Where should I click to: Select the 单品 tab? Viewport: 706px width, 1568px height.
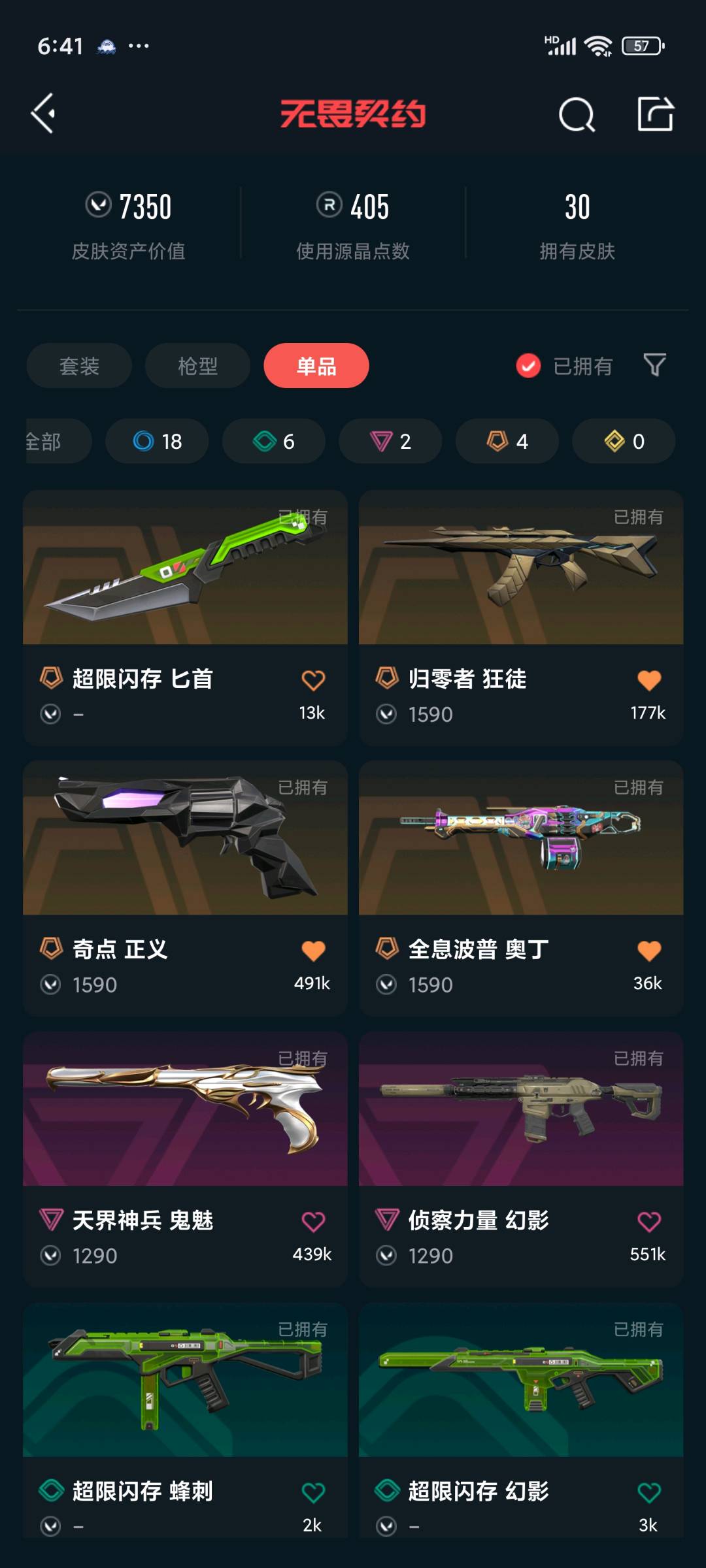point(316,366)
